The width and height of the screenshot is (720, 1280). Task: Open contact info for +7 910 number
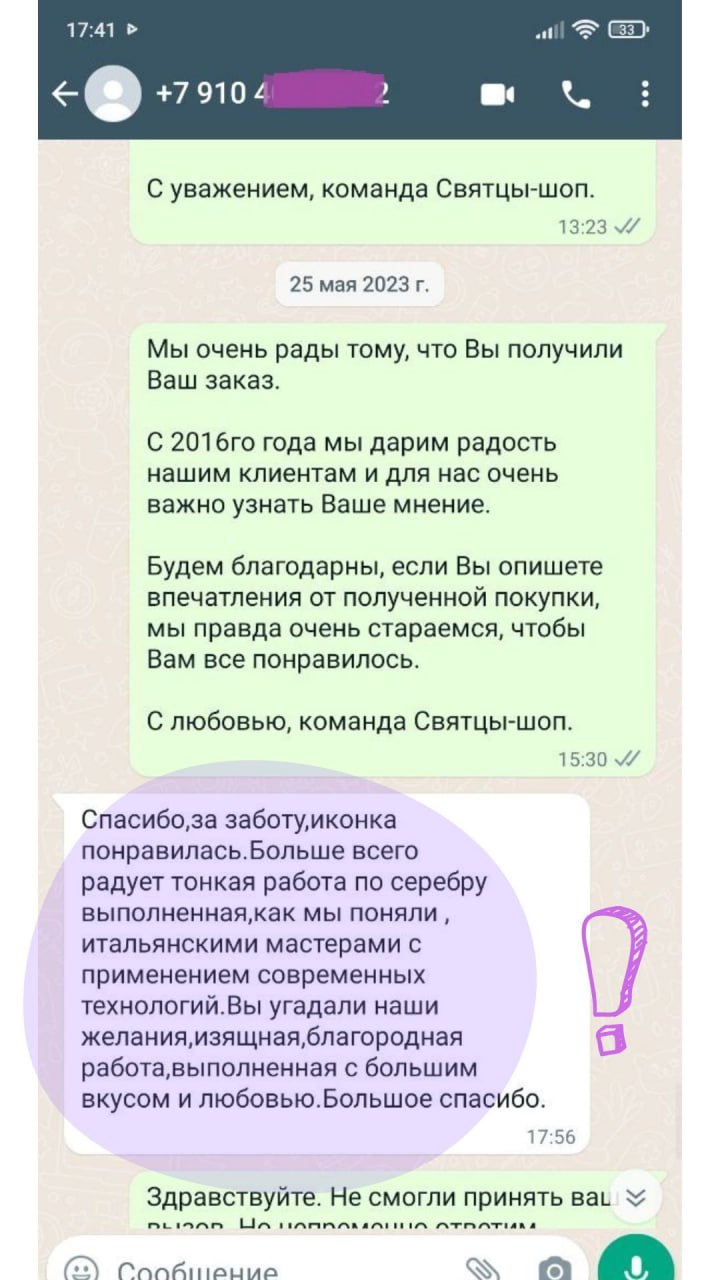(272, 95)
